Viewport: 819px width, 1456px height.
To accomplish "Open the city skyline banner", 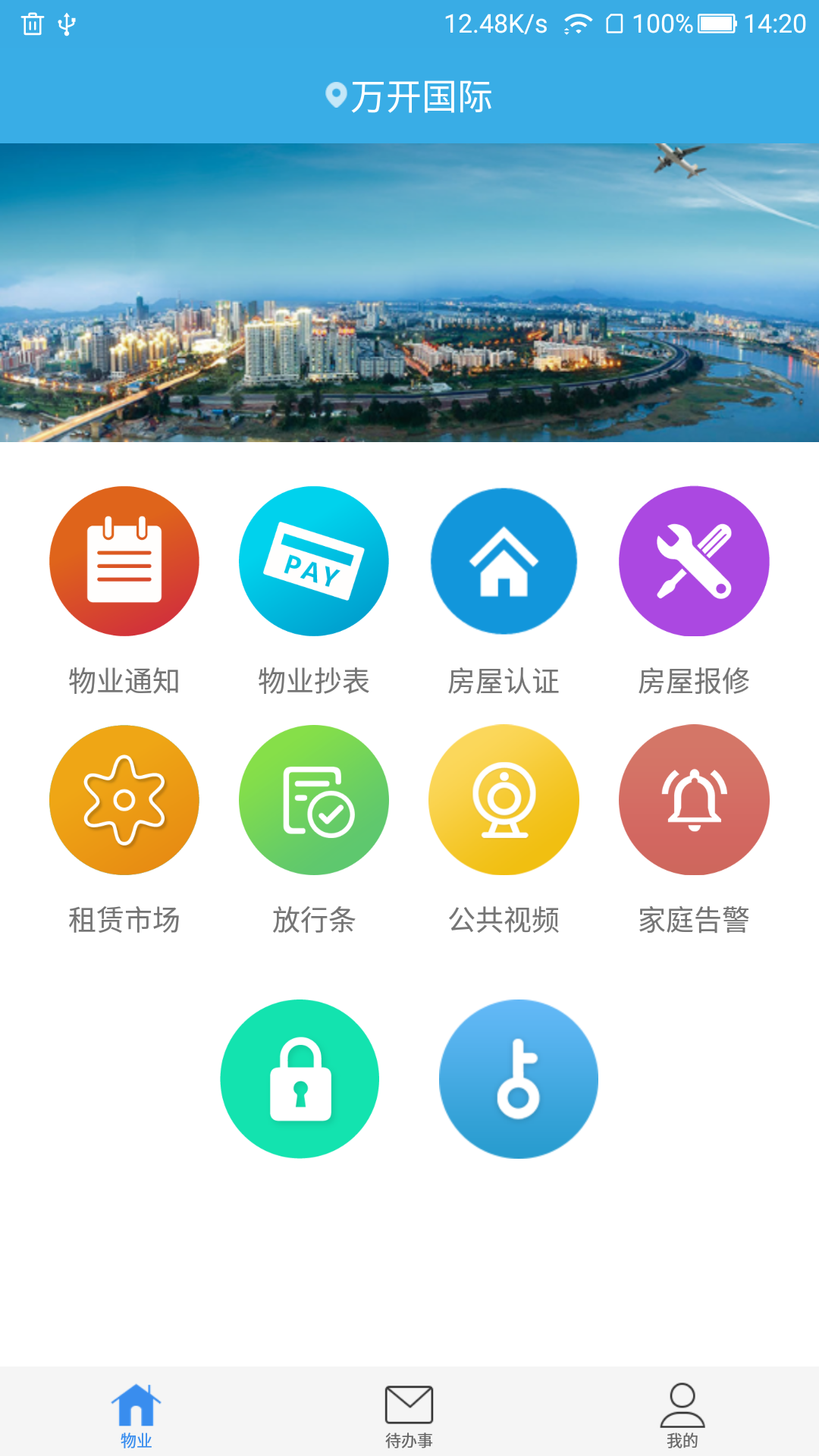I will click(409, 293).
